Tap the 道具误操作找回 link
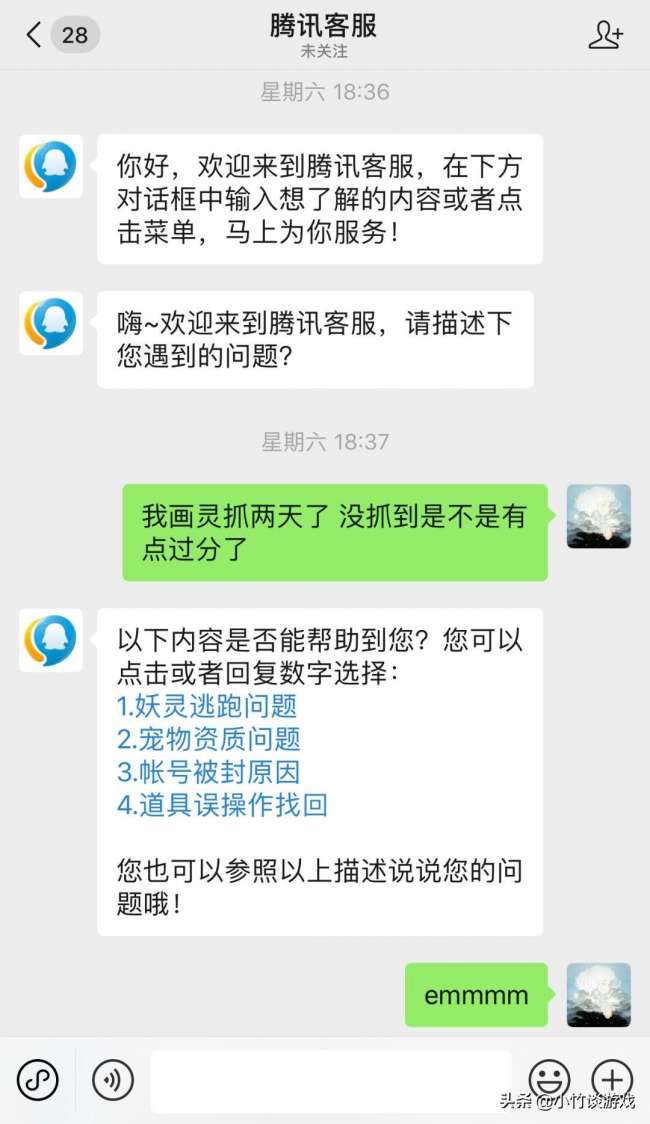This screenshot has width=650, height=1124. (x=222, y=805)
